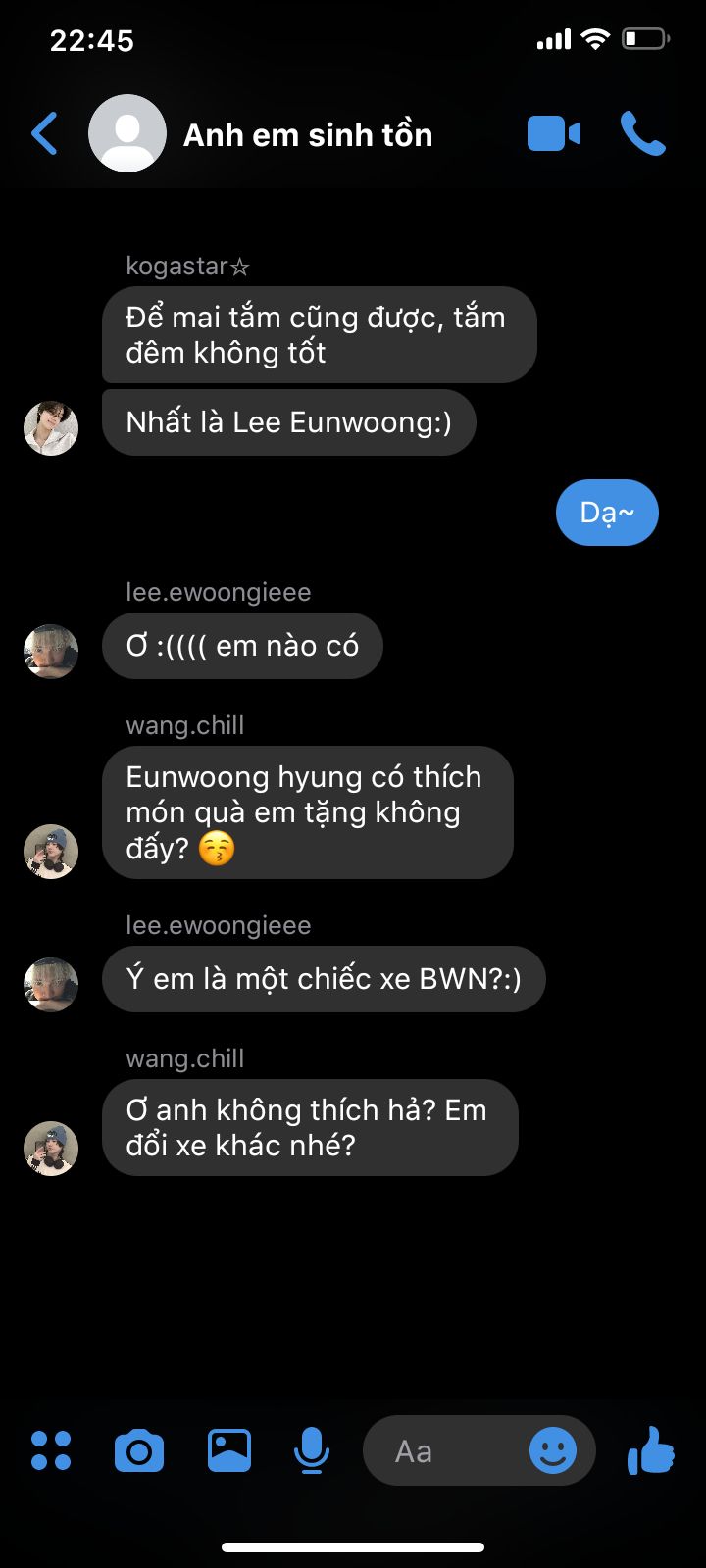View kogastar's profile picture next to Lee Eunwoong message
Screen dimensions: 706x1568
click(x=51, y=428)
